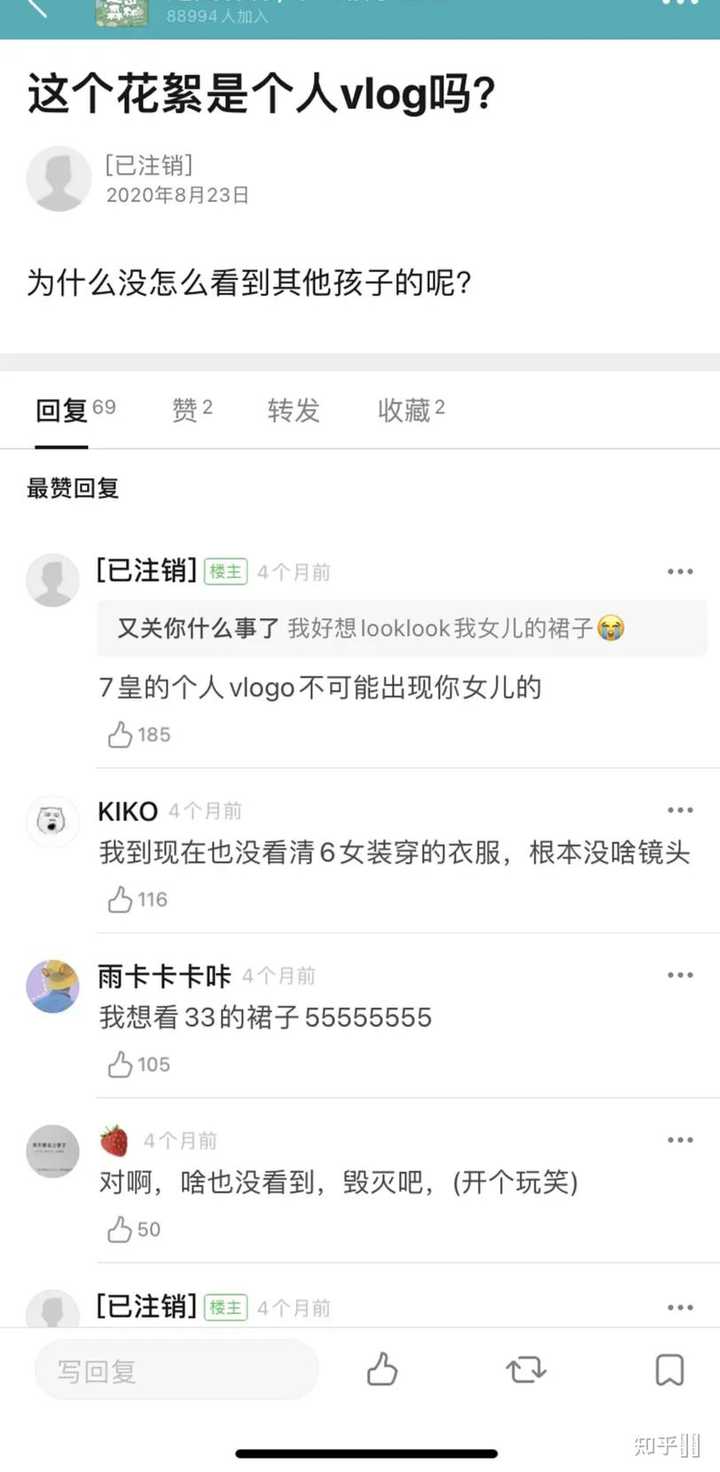Like the reply with 185 likes

(x=121, y=735)
